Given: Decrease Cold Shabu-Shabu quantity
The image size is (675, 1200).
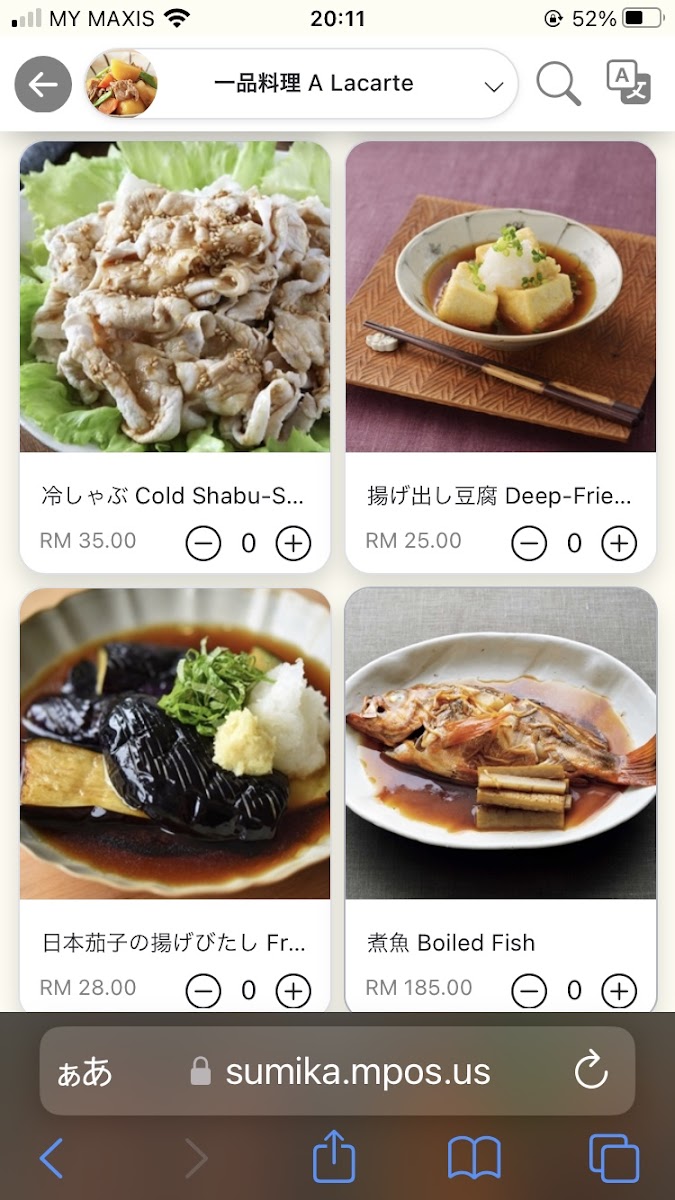Looking at the screenshot, I should [203, 543].
